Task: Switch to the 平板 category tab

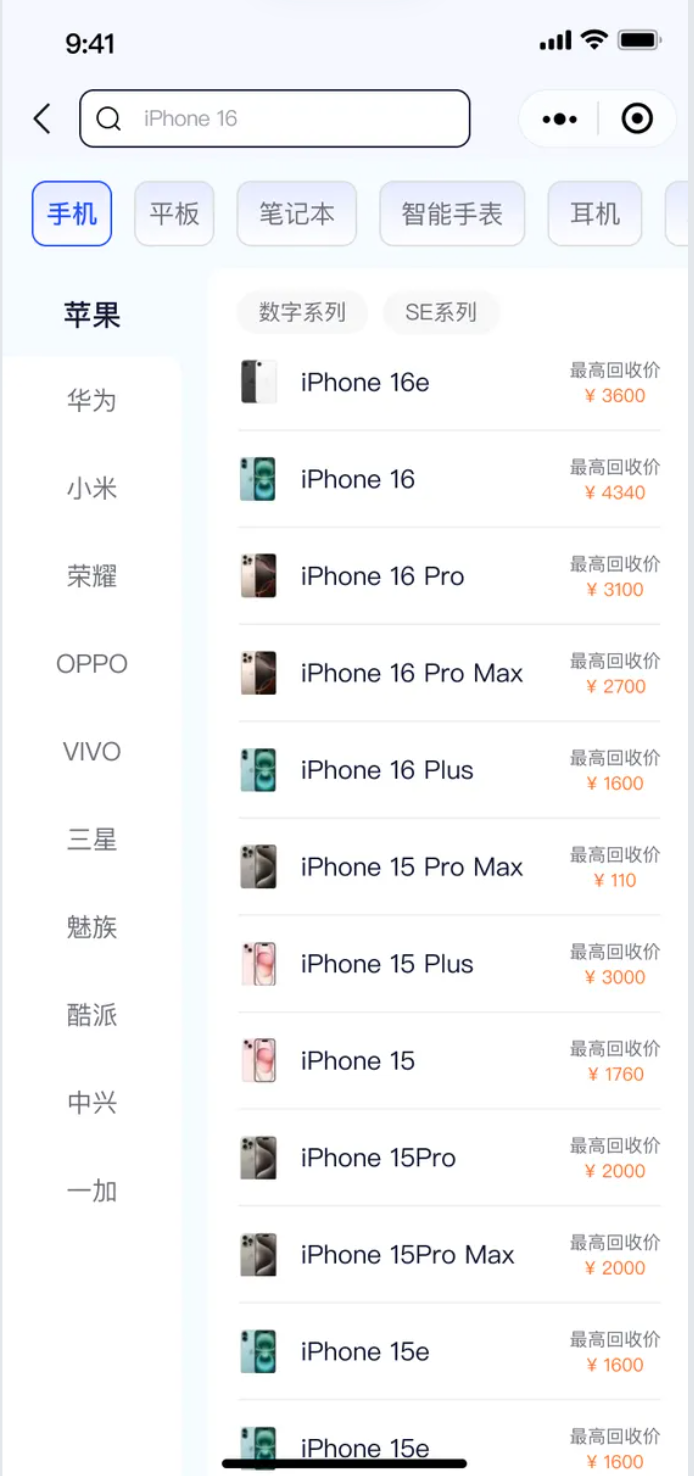Action: click(x=174, y=214)
